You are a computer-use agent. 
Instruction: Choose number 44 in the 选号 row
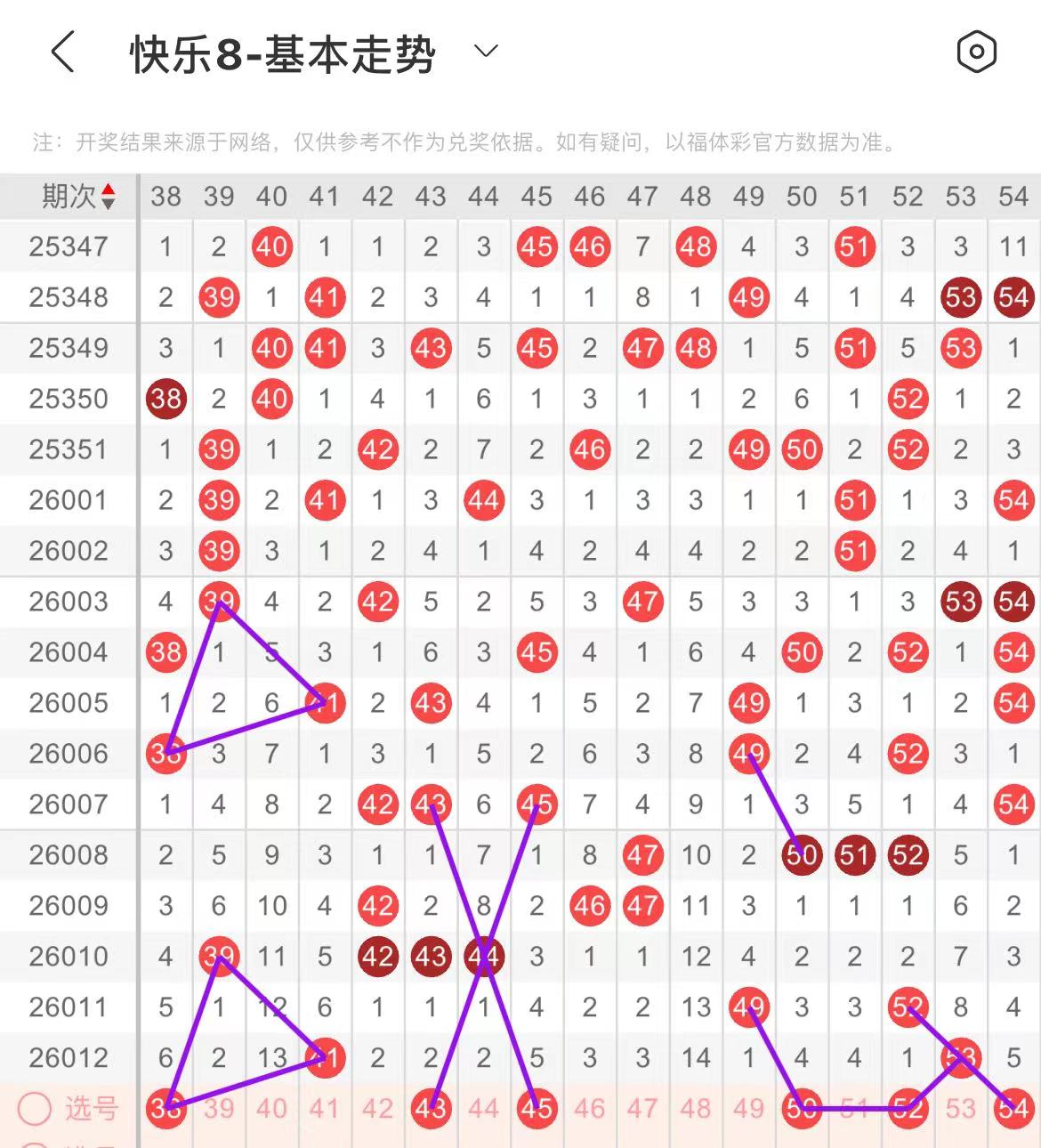click(x=483, y=1109)
